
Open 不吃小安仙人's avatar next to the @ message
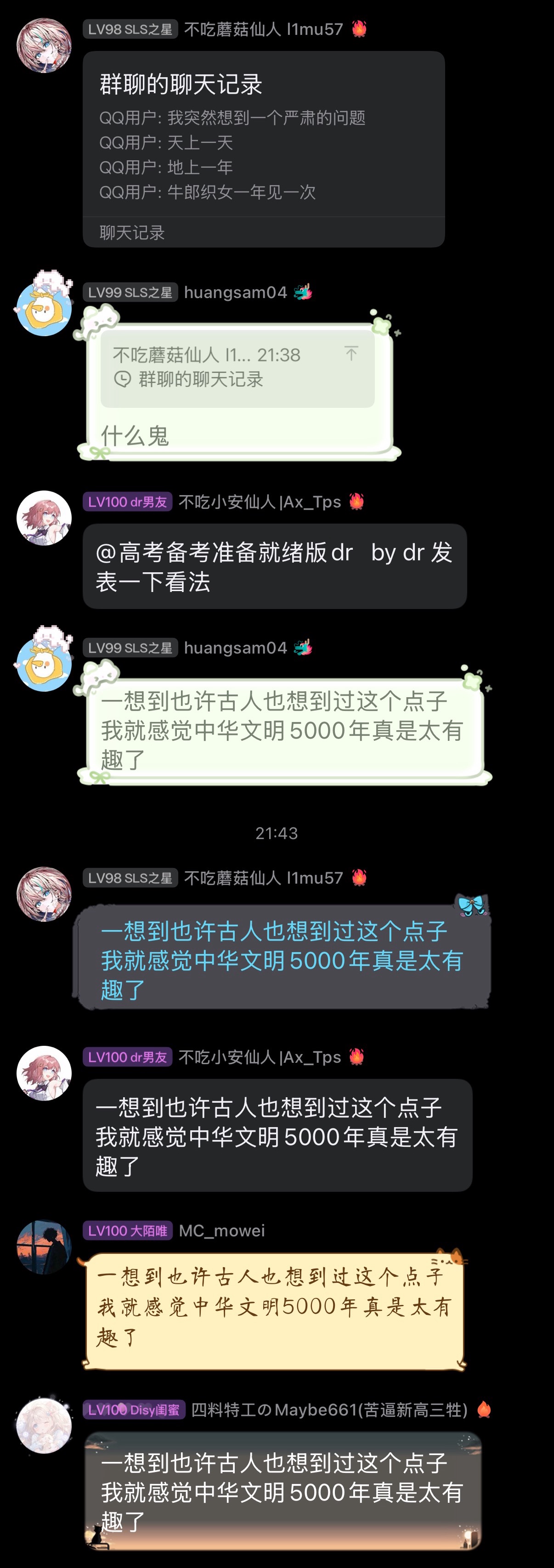[44, 518]
